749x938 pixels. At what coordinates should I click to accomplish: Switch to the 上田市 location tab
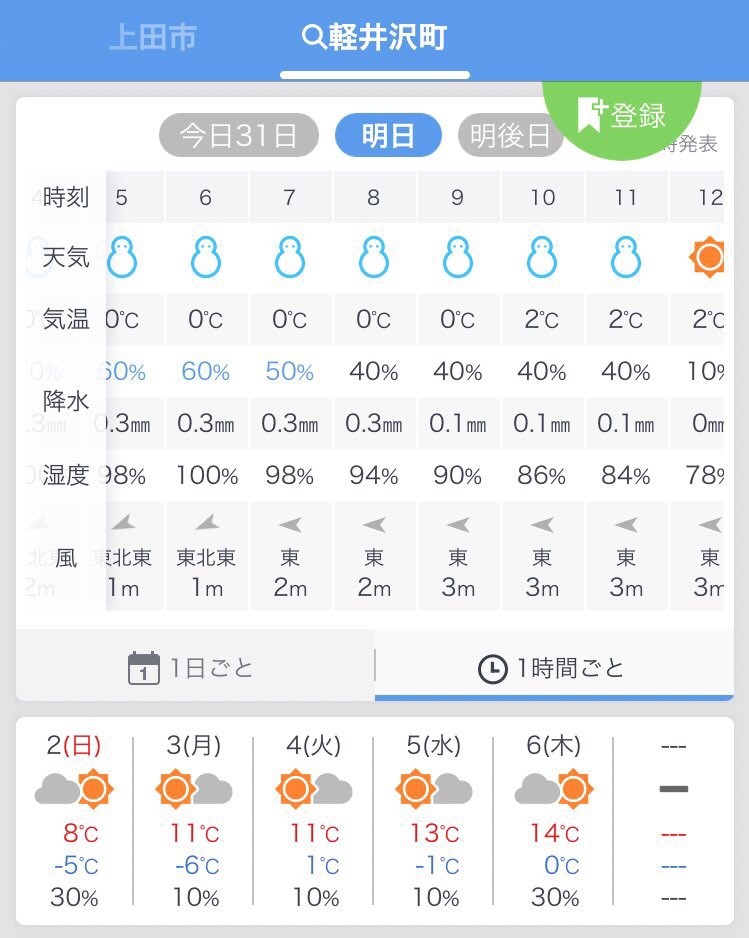[153, 38]
